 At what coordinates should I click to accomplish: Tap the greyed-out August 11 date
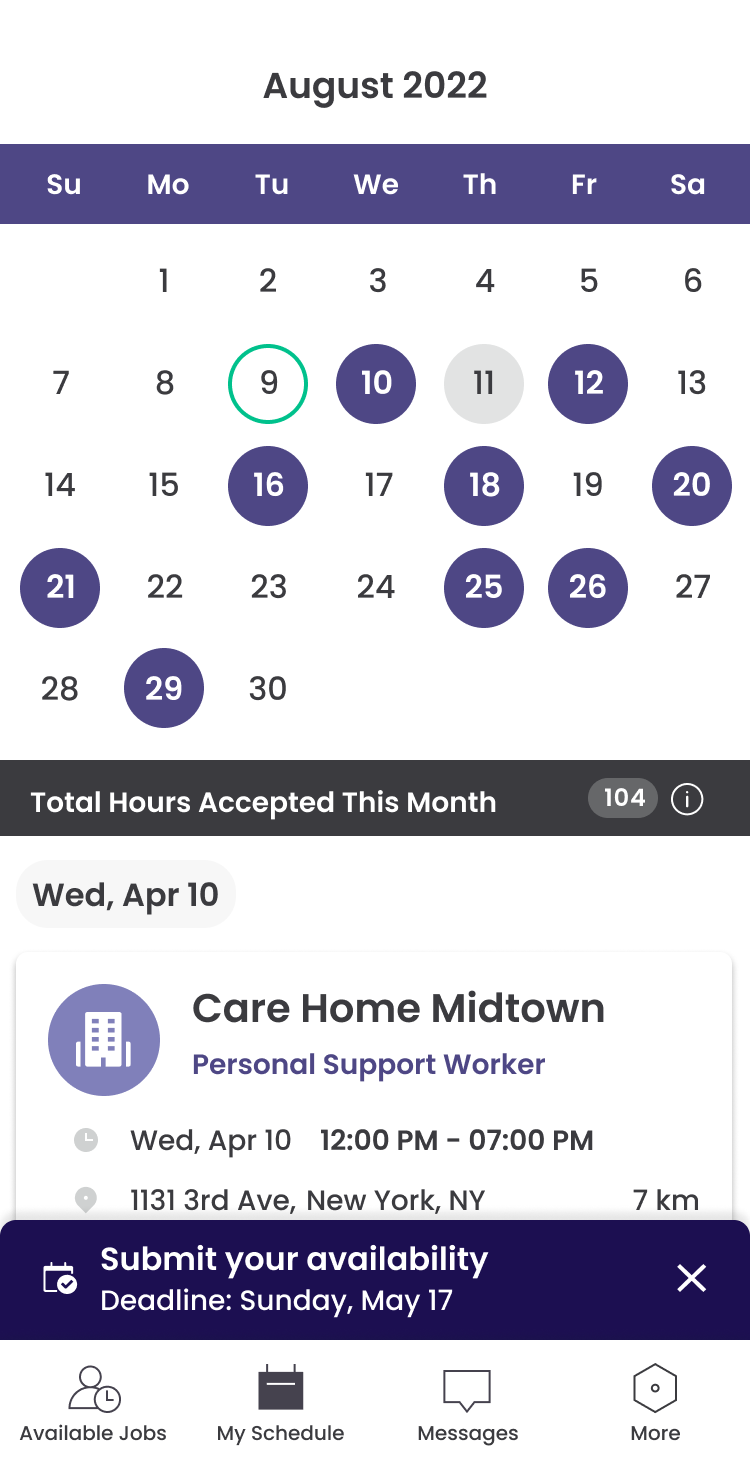point(484,384)
